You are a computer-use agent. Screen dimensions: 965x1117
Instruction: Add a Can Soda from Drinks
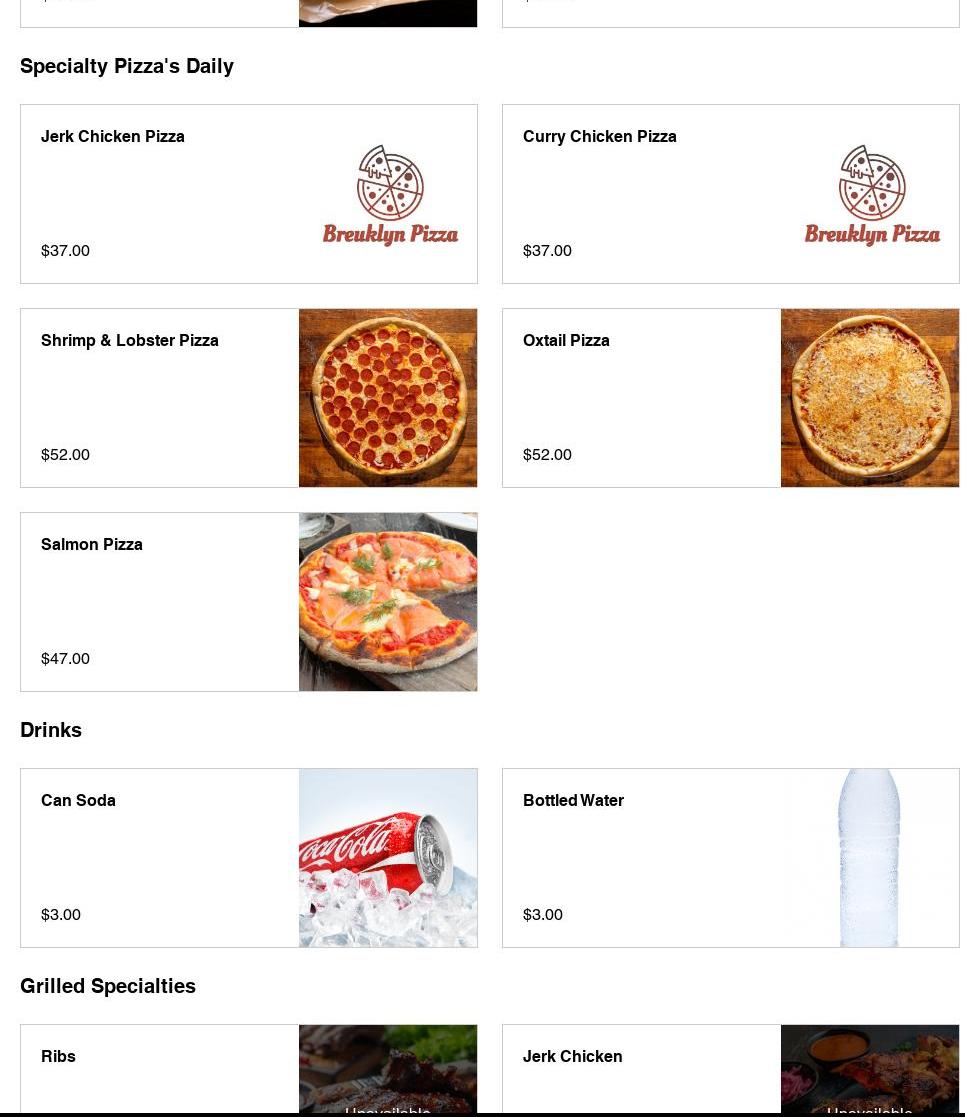coord(248,858)
